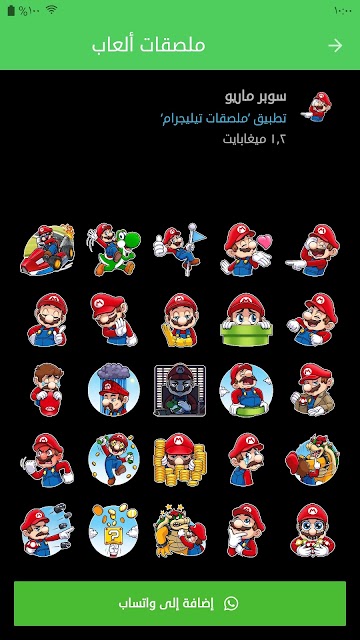Select the Bowser hugging Mario sticker

point(180,530)
